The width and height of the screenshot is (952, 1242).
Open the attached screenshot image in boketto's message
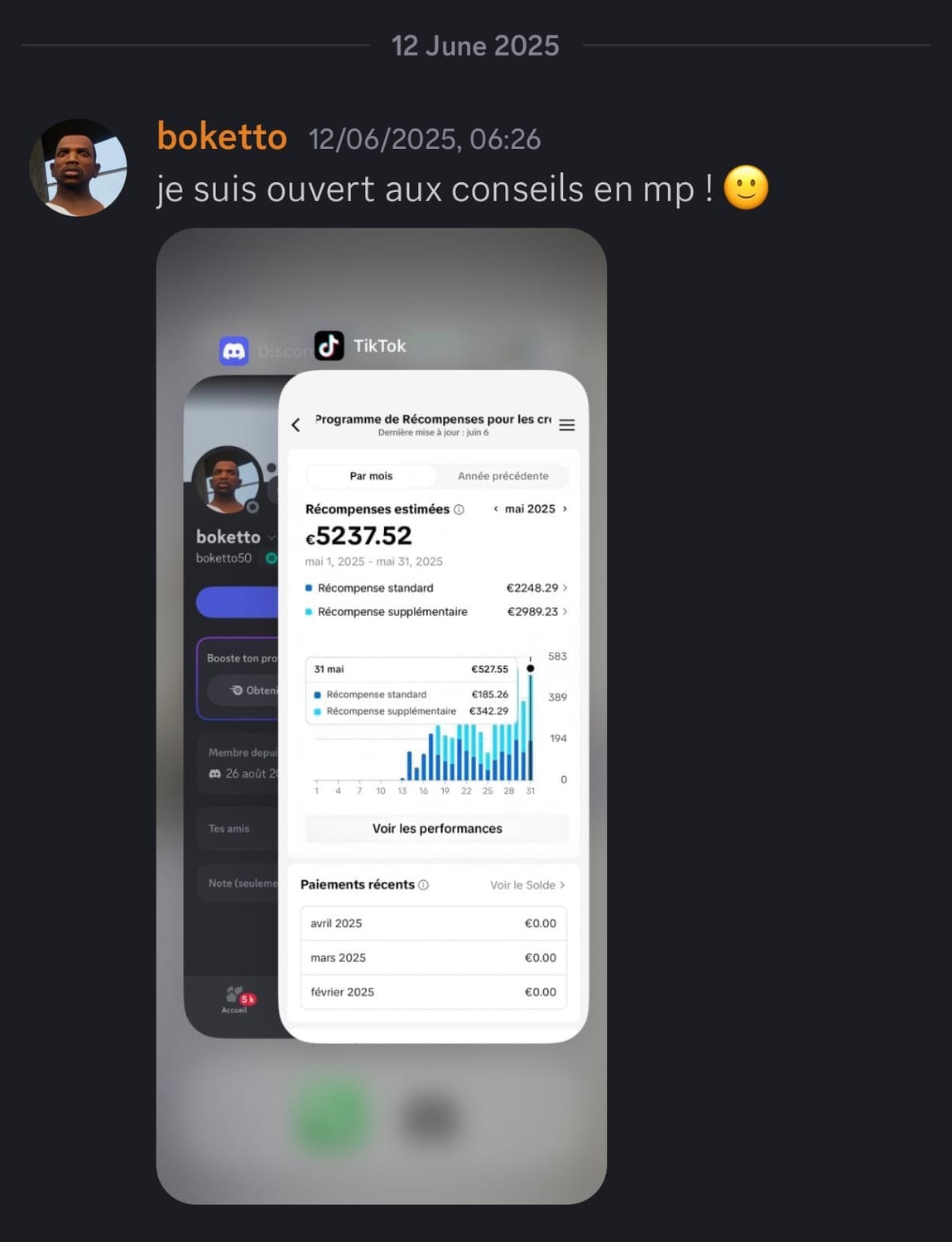(x=381, y=715)
